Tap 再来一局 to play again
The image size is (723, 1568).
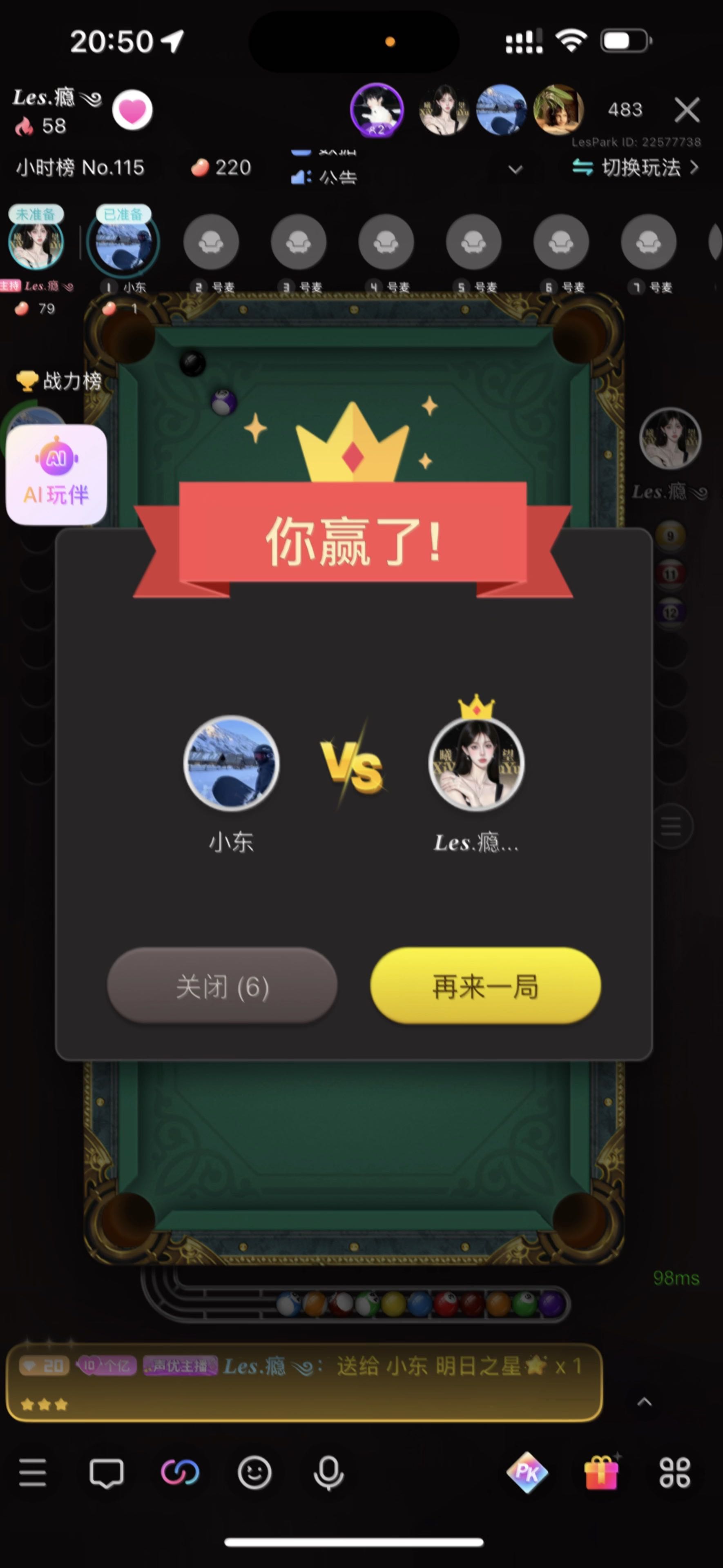(x=485, y=985)
